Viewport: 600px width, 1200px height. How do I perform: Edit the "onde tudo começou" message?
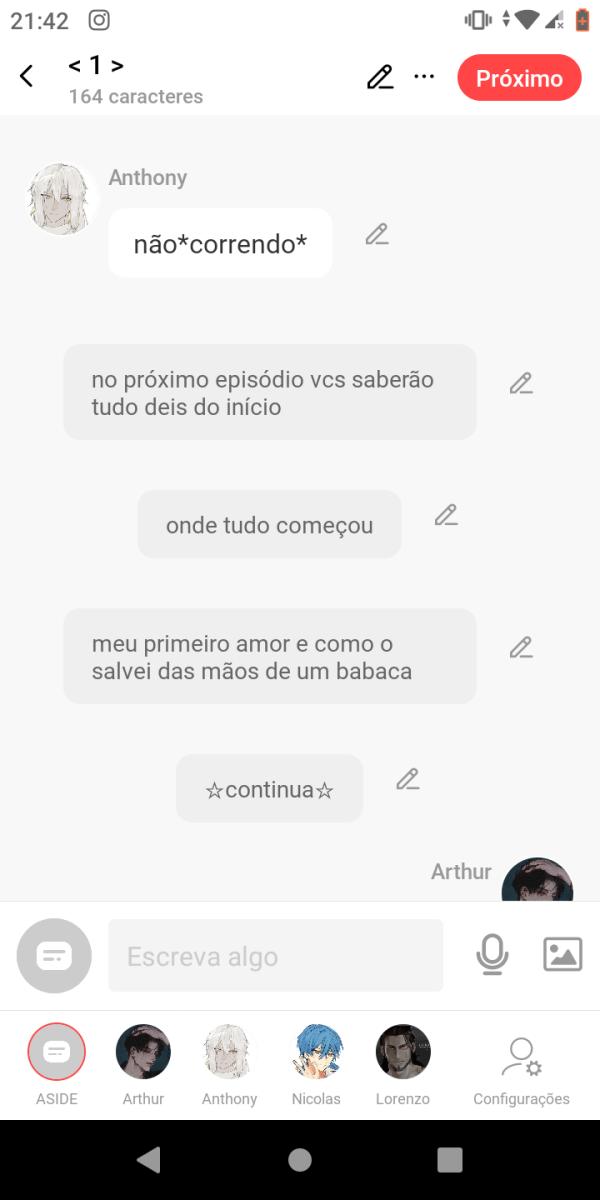[445, 516]
